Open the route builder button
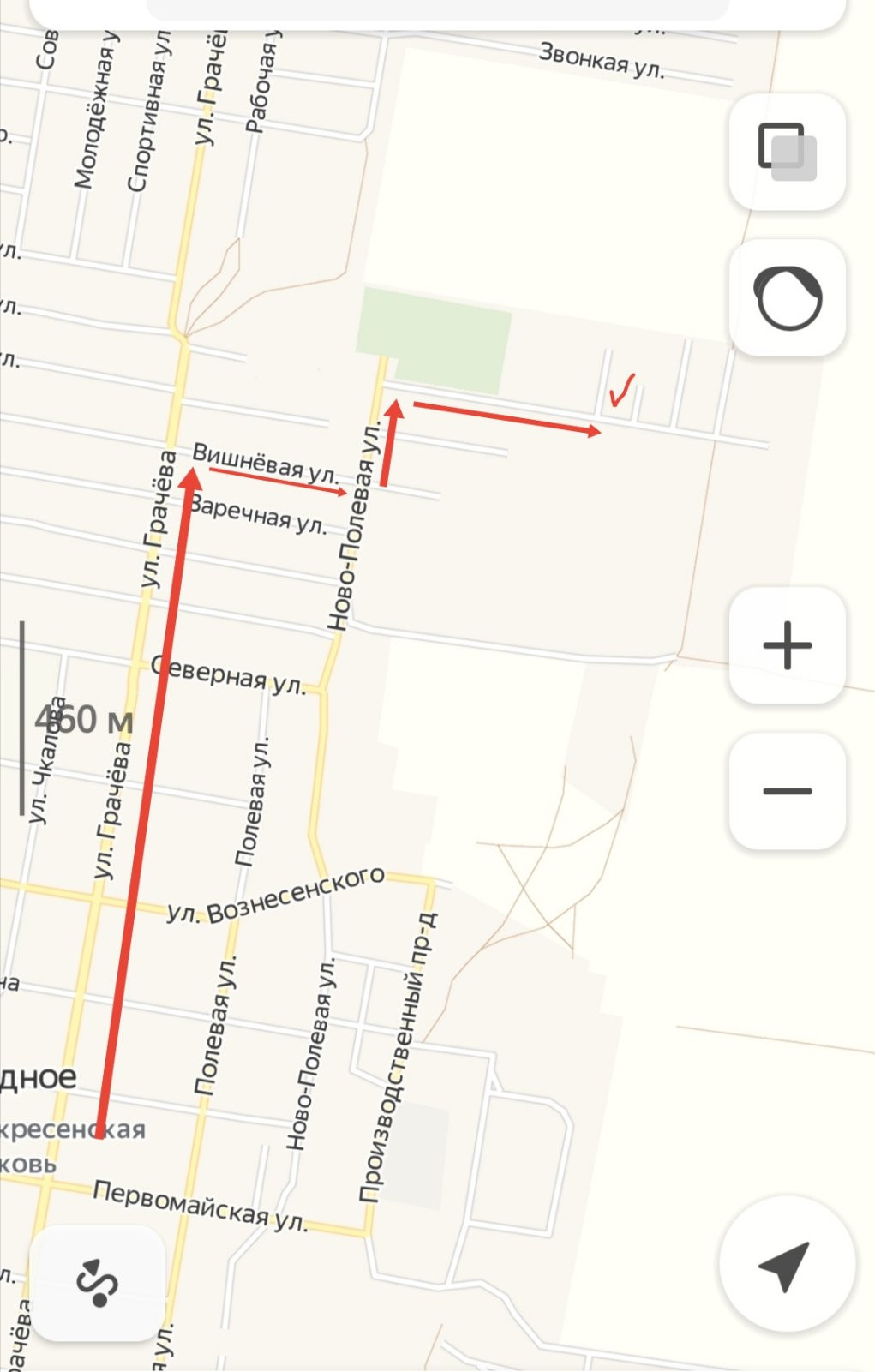 [x=97, y=1282]
